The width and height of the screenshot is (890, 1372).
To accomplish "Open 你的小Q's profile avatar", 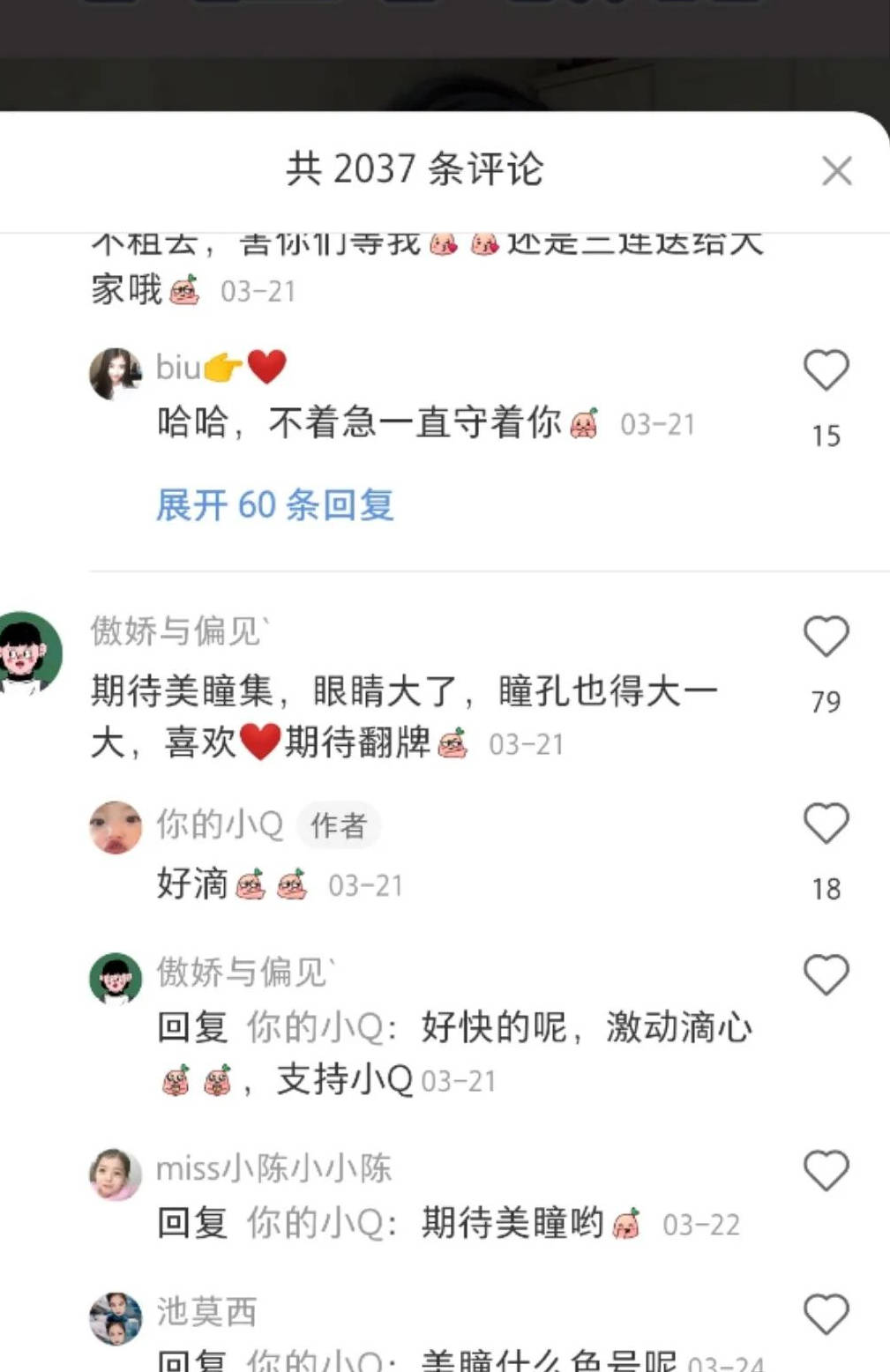I will coord(116,827).
